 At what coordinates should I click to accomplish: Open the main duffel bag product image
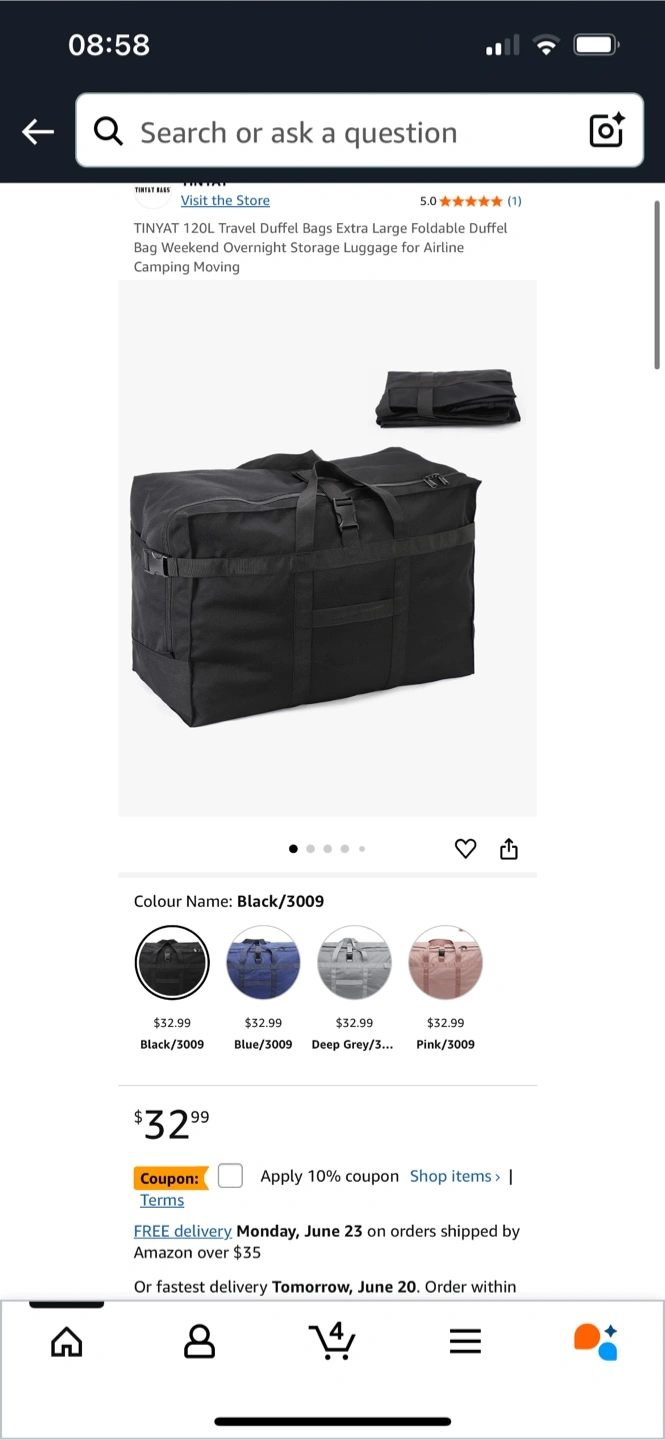328,548
